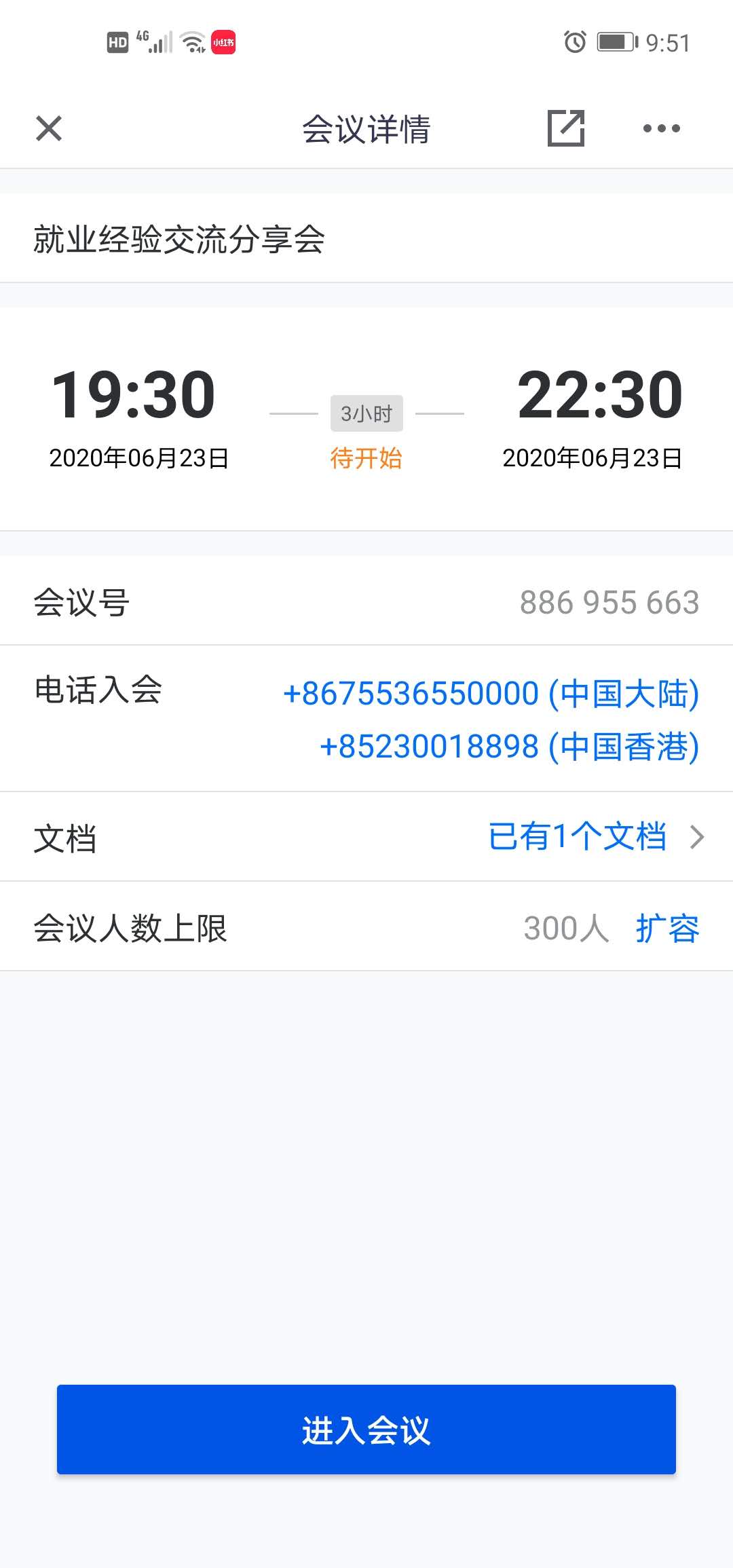This screenshot has height=1568, width=733.
Task: Tap 扩容 to expand participant limit
Action: coord(667,928)
